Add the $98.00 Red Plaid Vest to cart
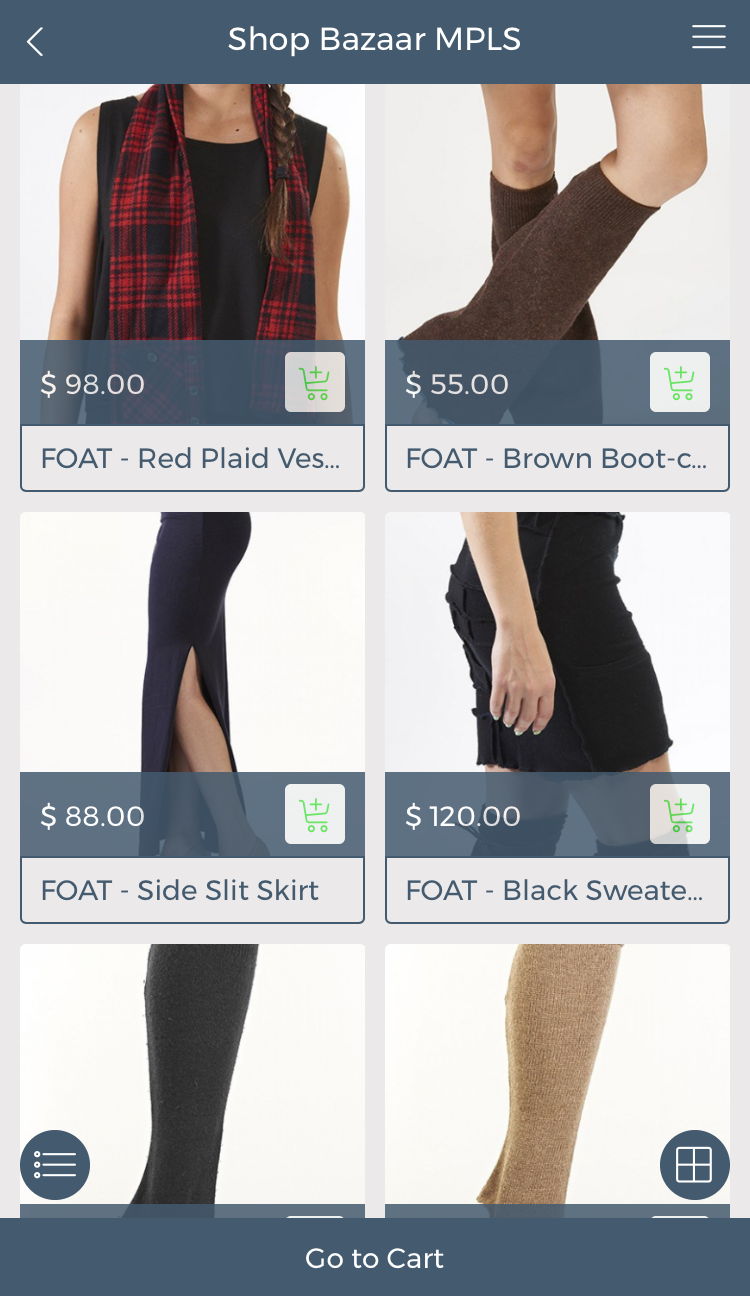Viewport: 750px width, 1296px height. pos(315,382)
